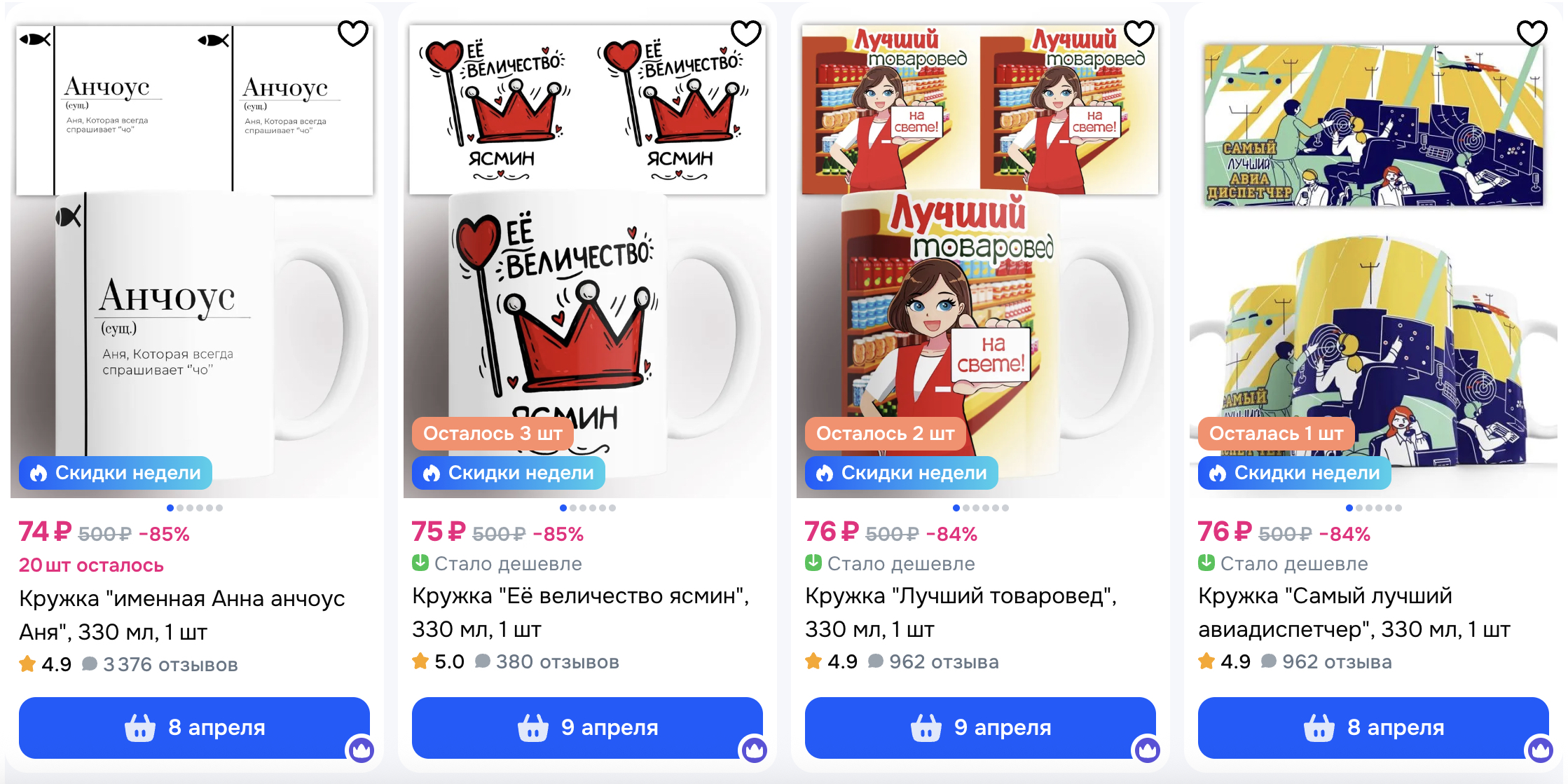Save the авиадиспетчер mug to favorites
1568x784 pixels.
pyautogui.click(x=1532, y=33)
